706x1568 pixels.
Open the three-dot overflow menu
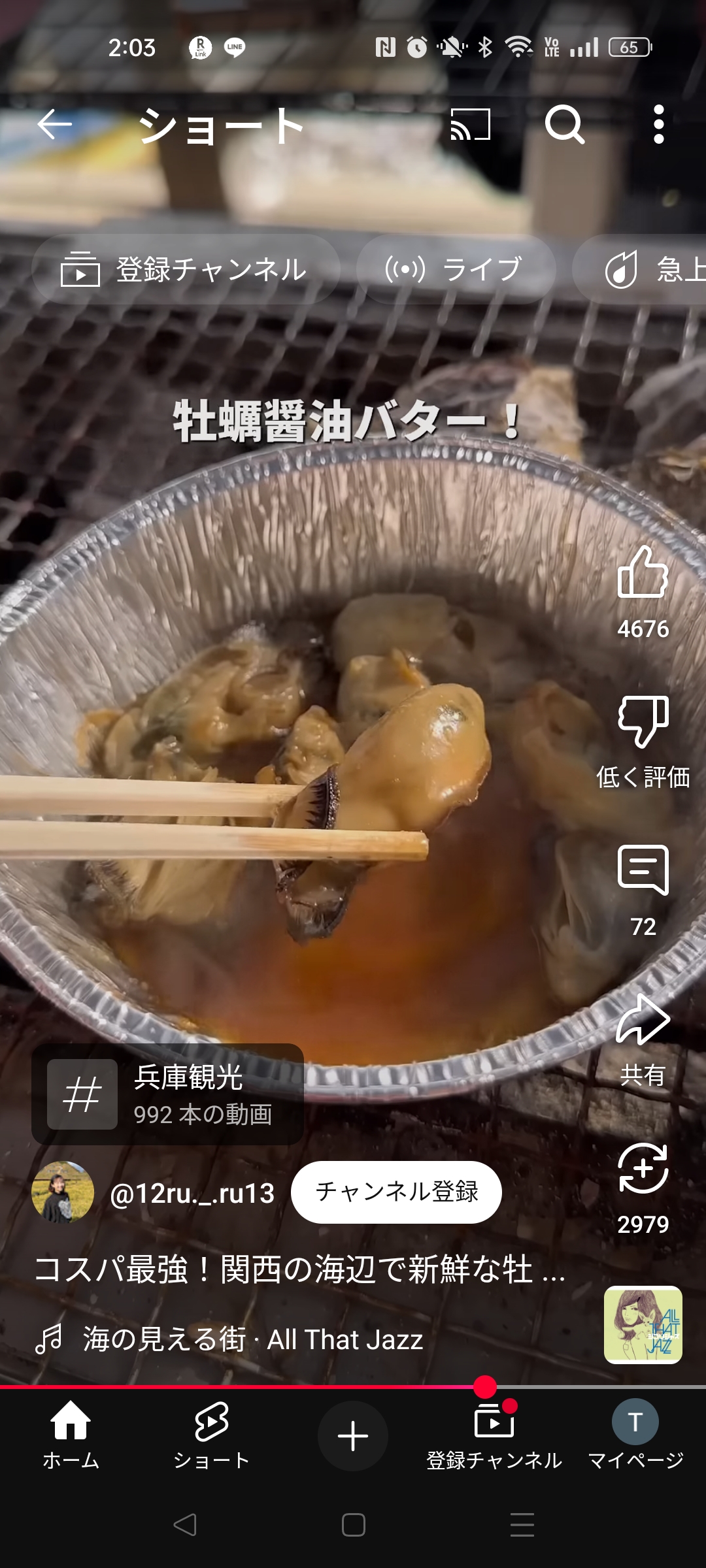point(659,124)
